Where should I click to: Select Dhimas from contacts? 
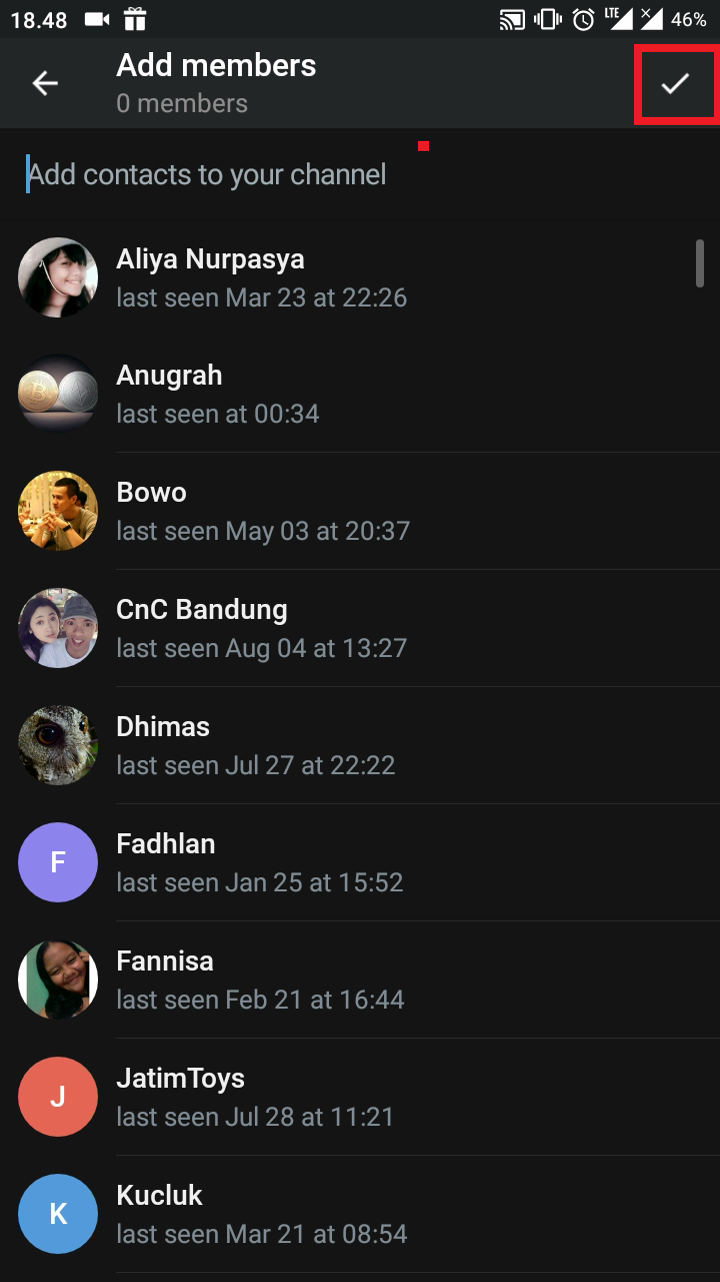[360, 745]
